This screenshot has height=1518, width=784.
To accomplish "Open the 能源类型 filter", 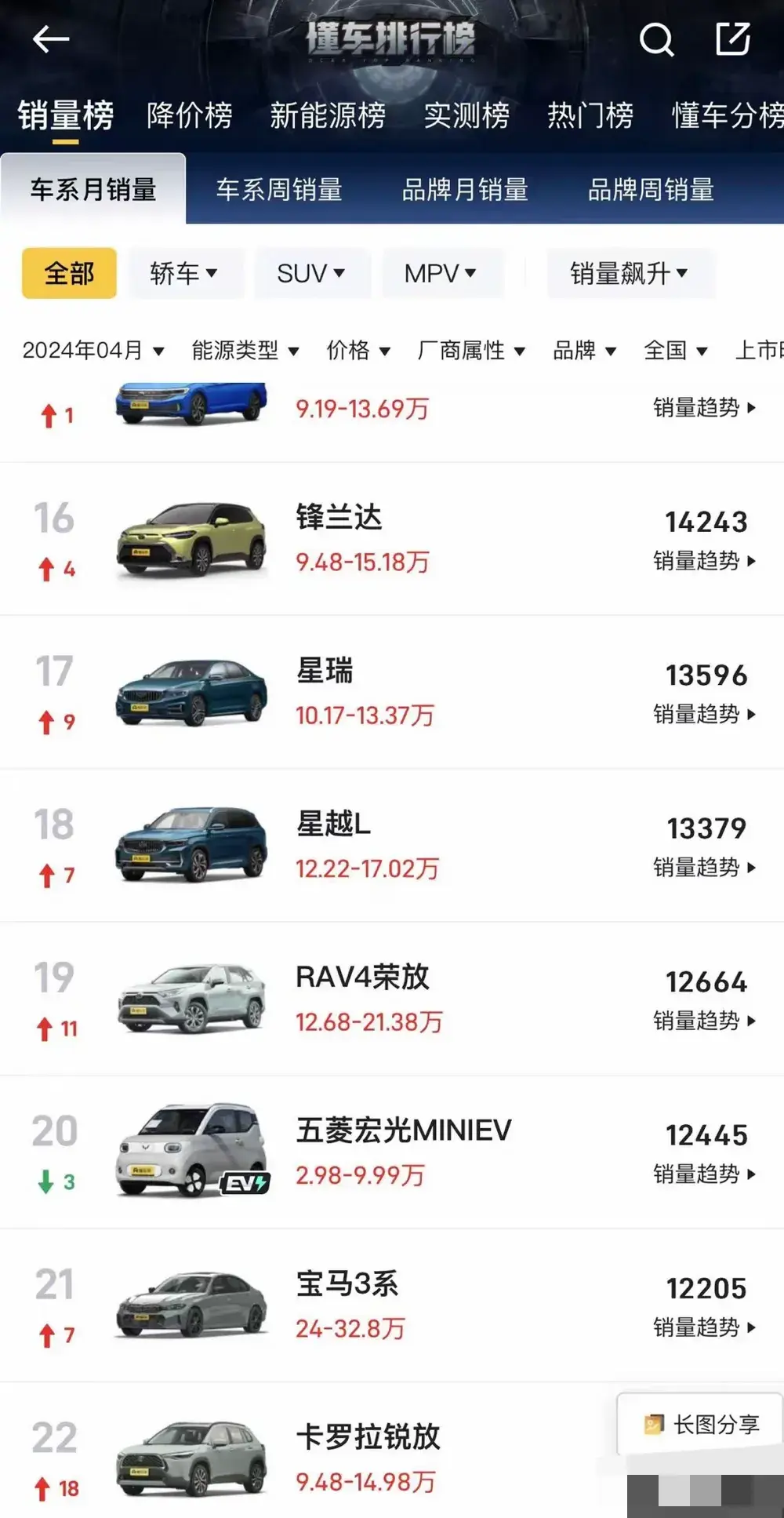I will 245,350.
